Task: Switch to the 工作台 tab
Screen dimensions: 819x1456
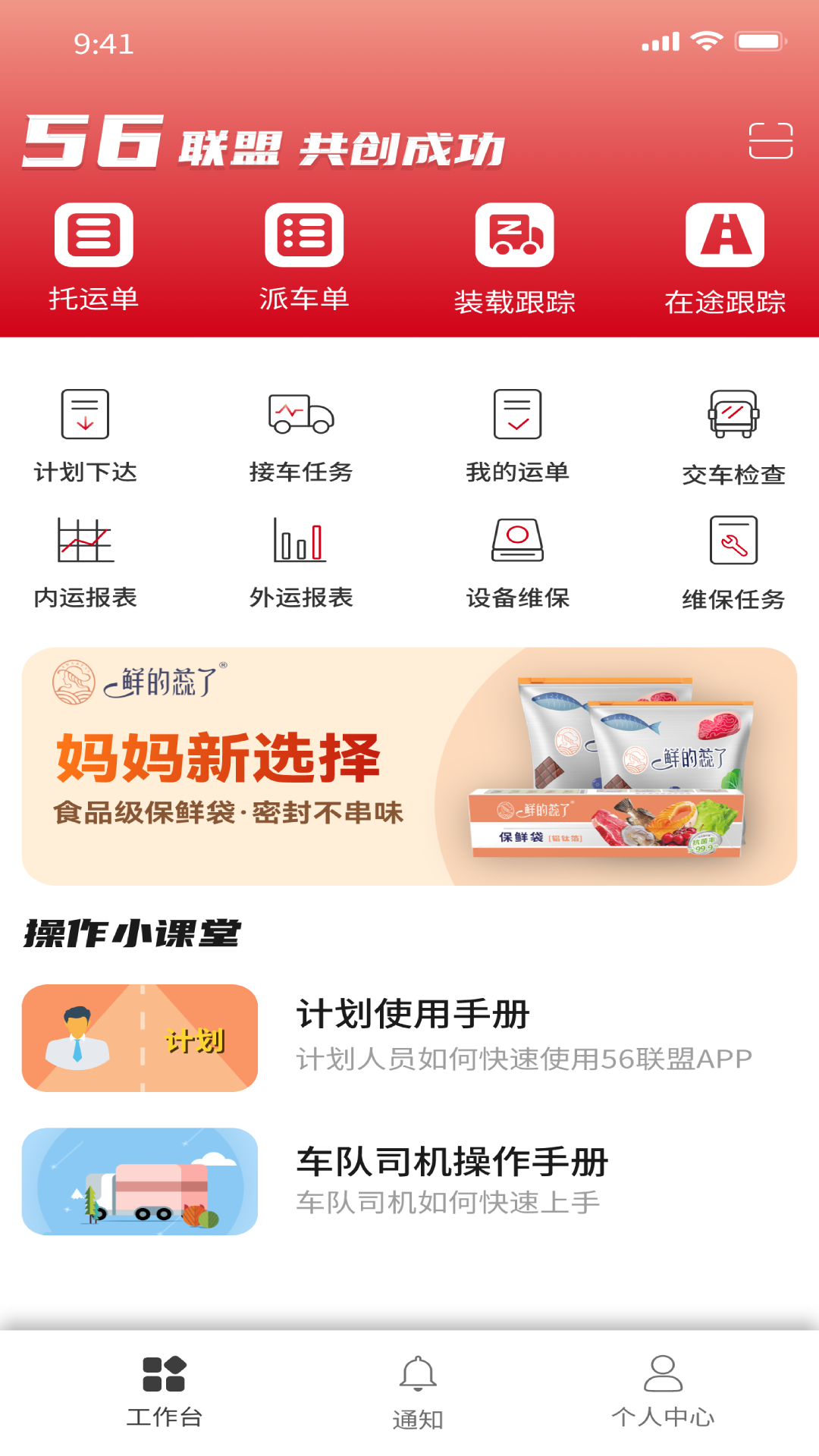Action: pos(164,1392)
